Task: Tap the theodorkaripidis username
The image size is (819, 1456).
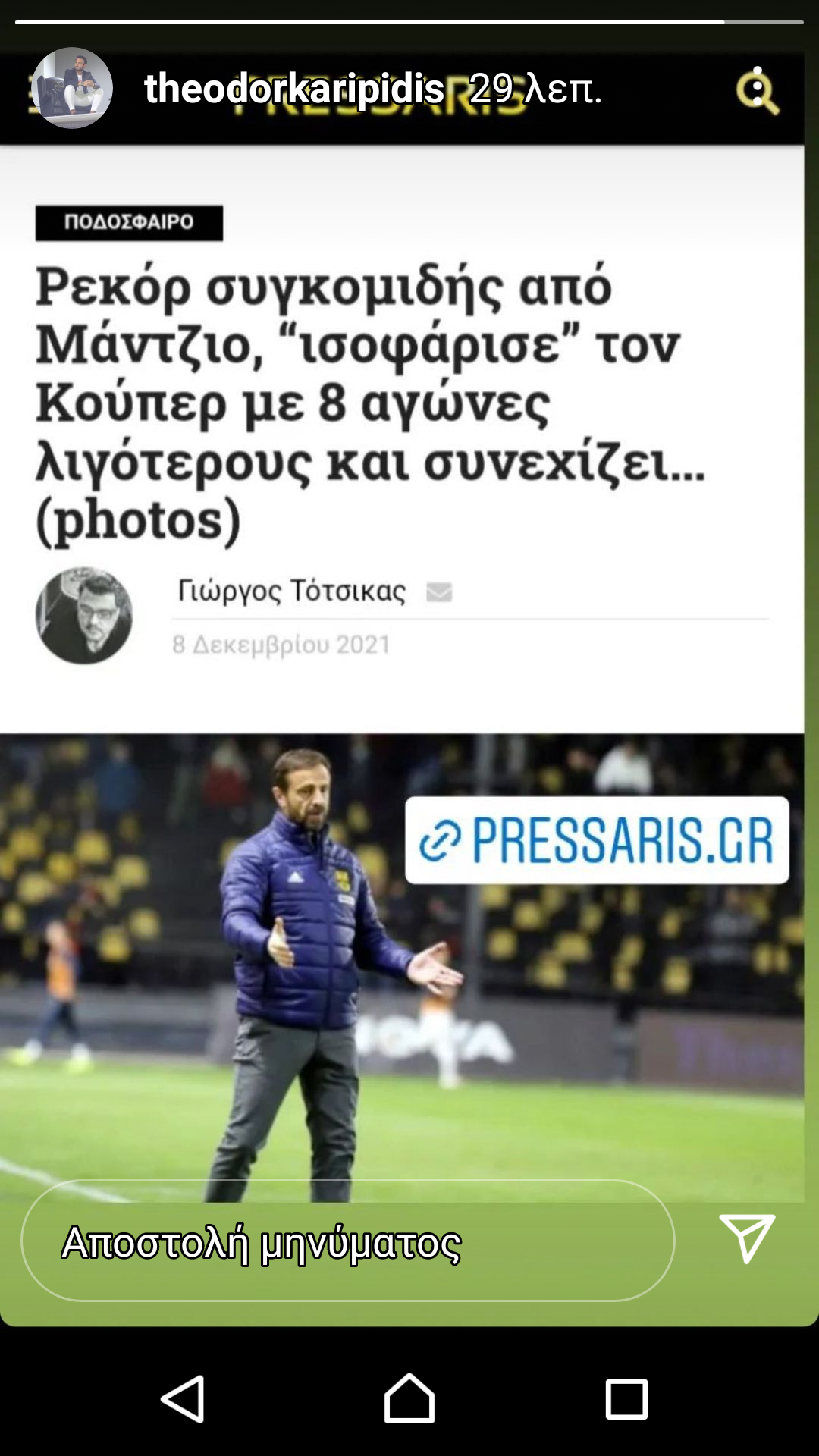Action: (x=294, y=89)
